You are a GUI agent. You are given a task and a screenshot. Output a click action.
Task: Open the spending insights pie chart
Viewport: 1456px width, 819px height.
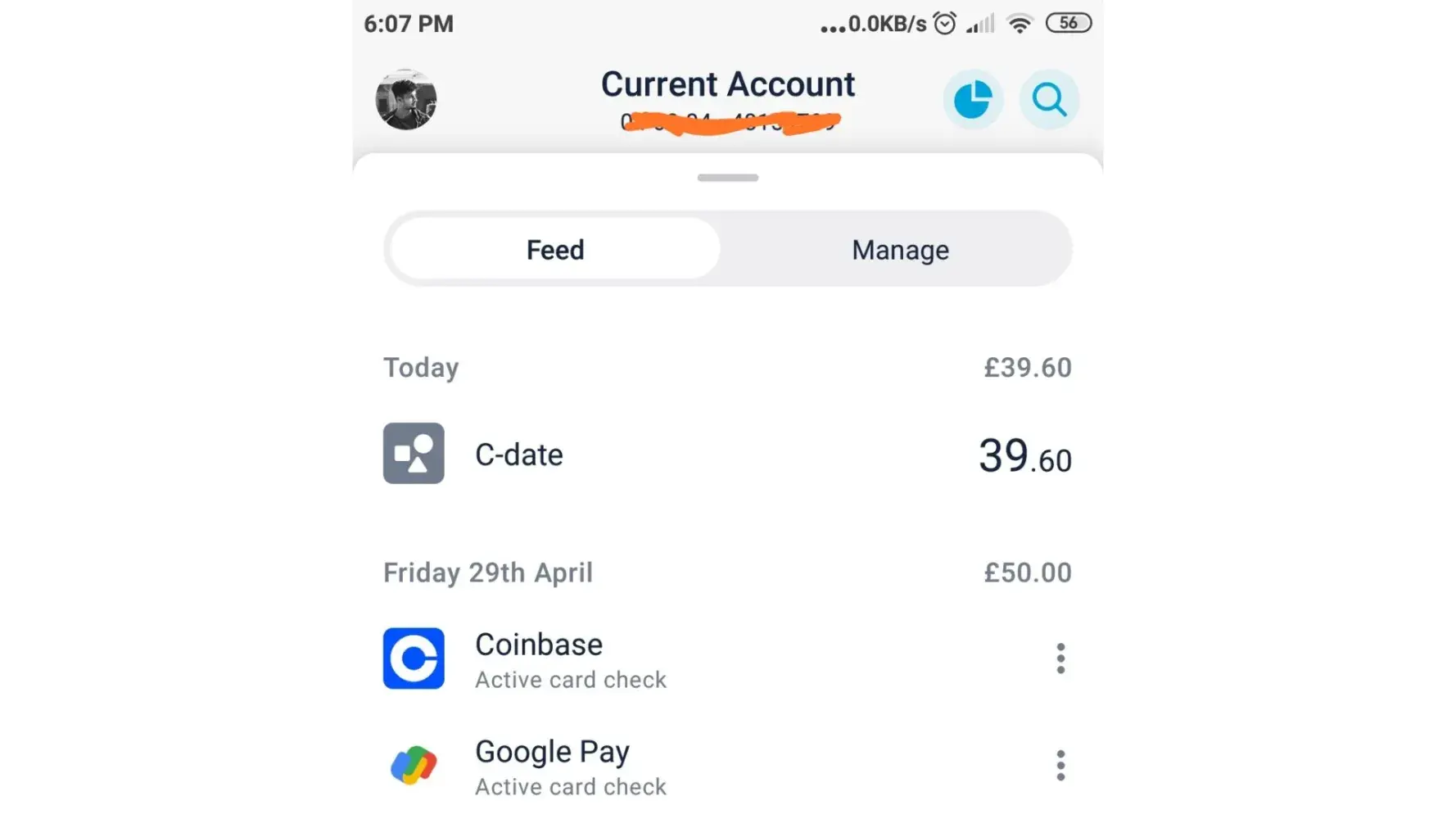973,100
